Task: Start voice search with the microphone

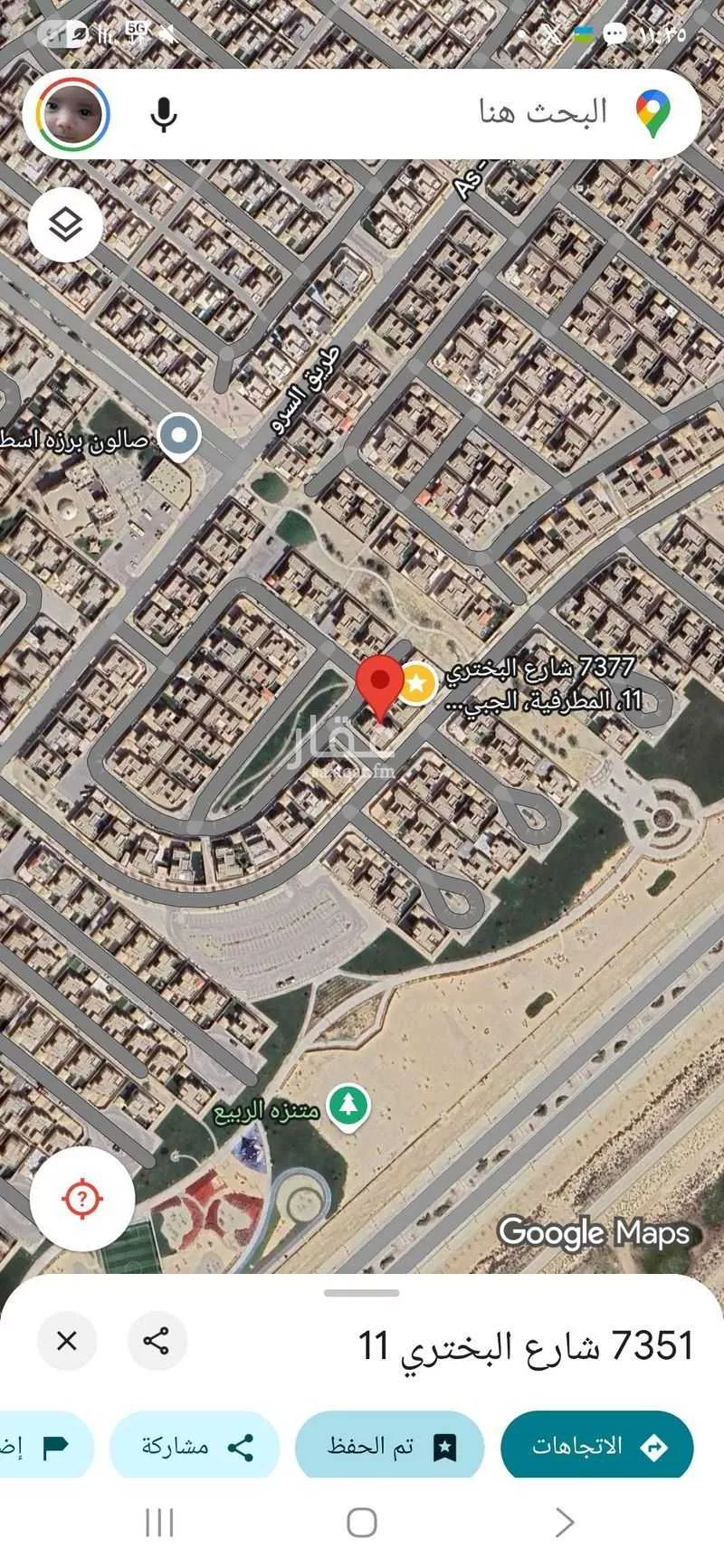Action: [x=164, y=115]
